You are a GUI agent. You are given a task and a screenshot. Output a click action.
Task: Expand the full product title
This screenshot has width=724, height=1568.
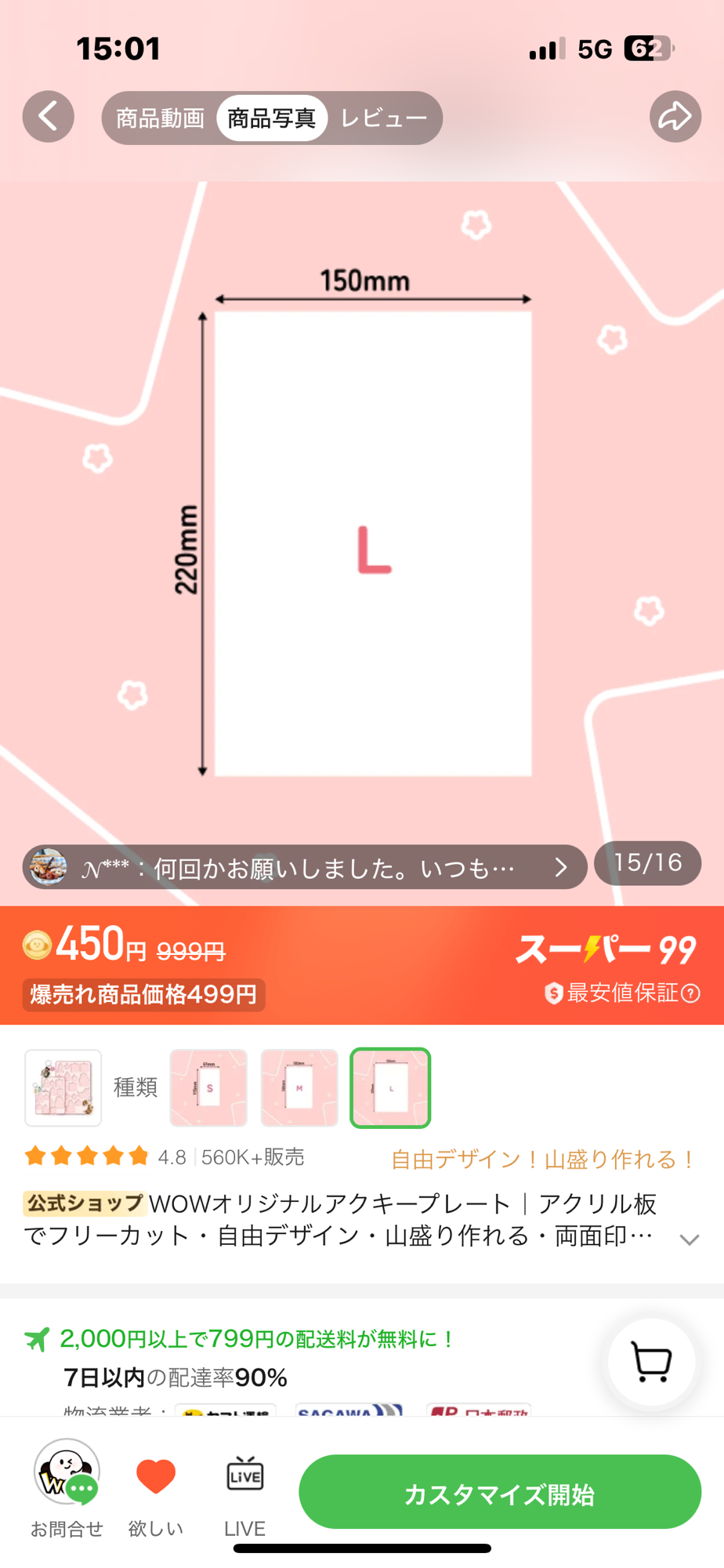(689, 1240)
